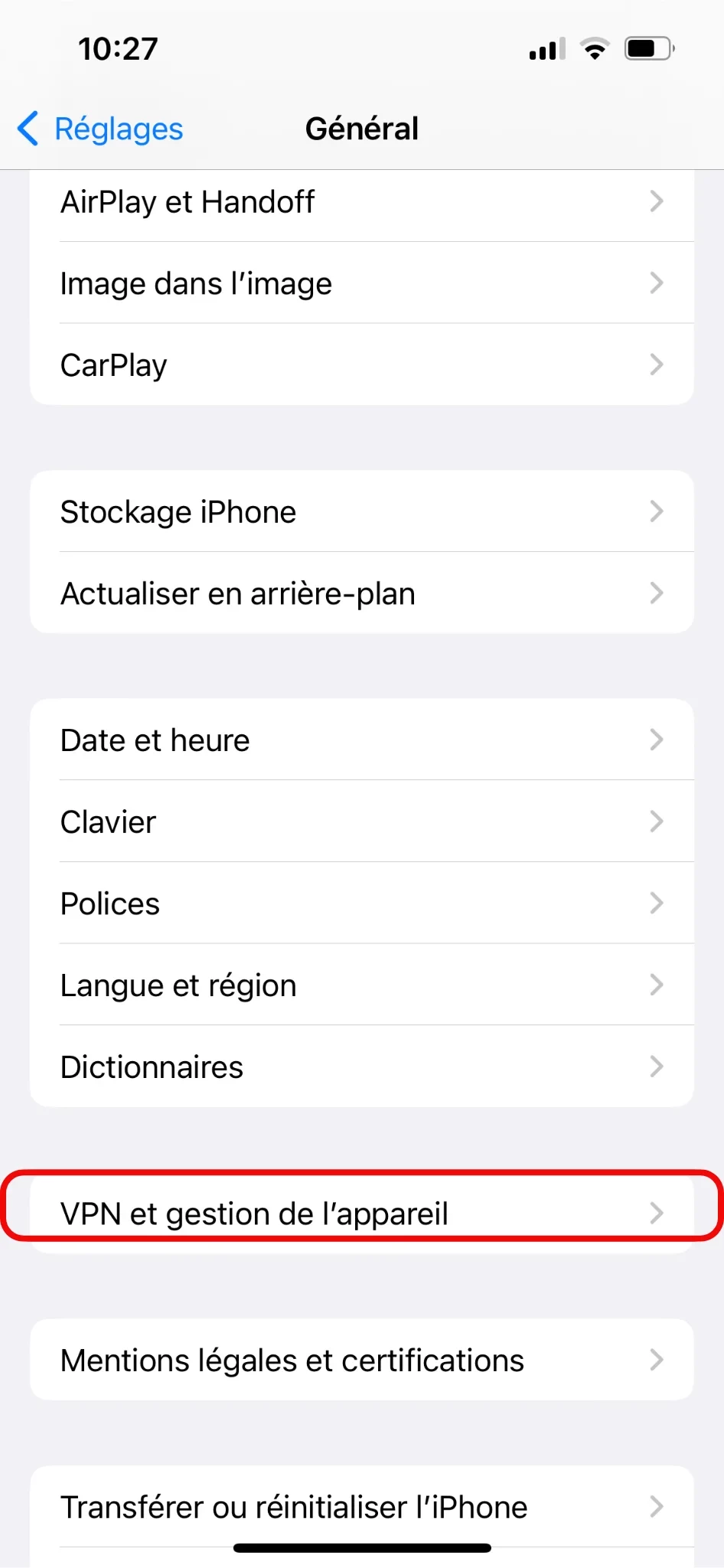Select VPN et gestion de l'appareil

coord(361,1214)
